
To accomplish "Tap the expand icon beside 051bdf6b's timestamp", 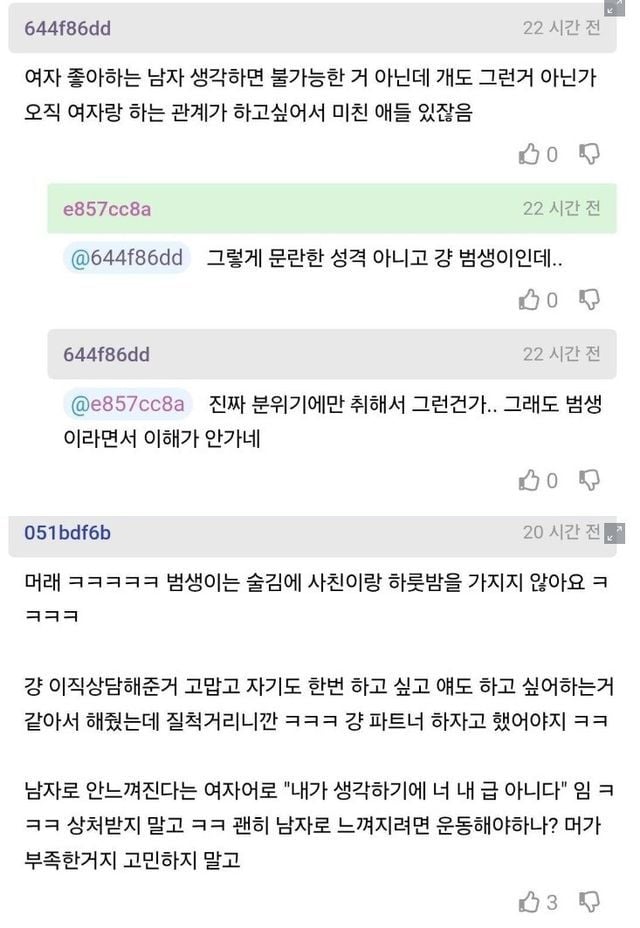I will [616, 531].
